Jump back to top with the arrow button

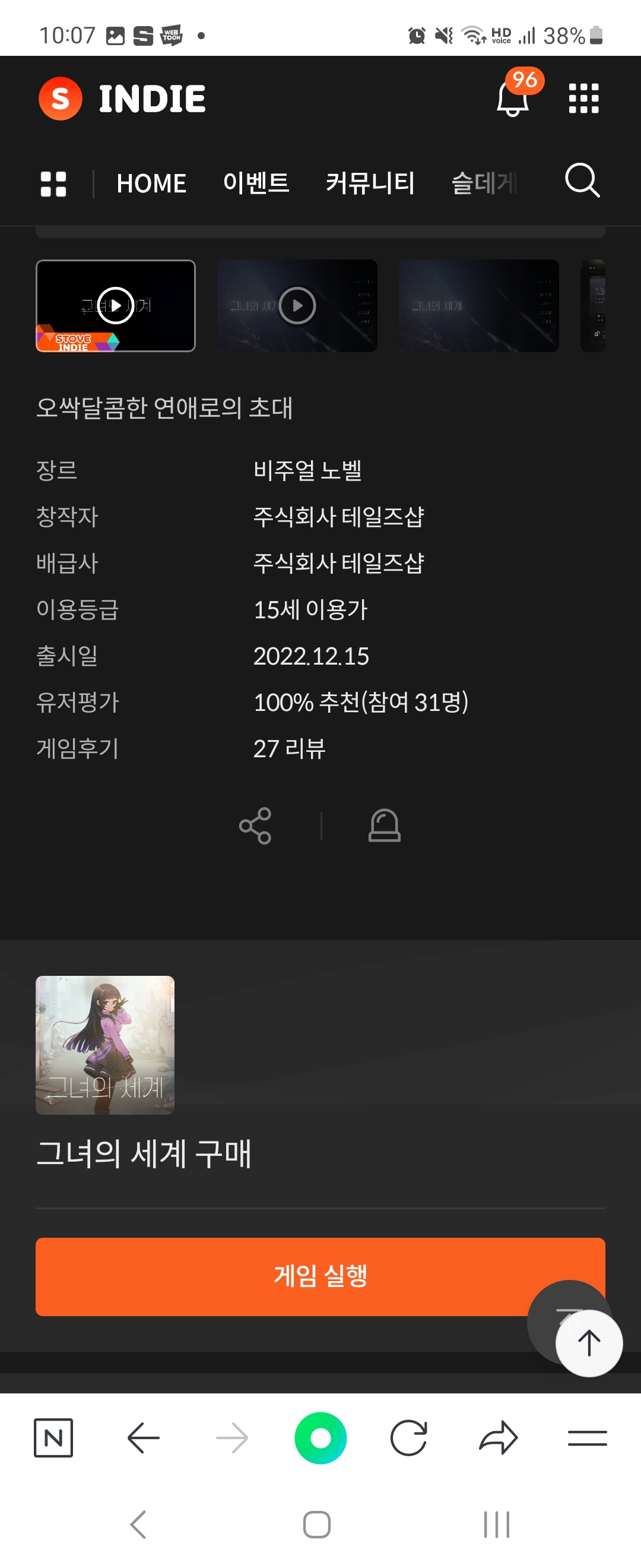pyautogui.click(x=588, y=1343)
